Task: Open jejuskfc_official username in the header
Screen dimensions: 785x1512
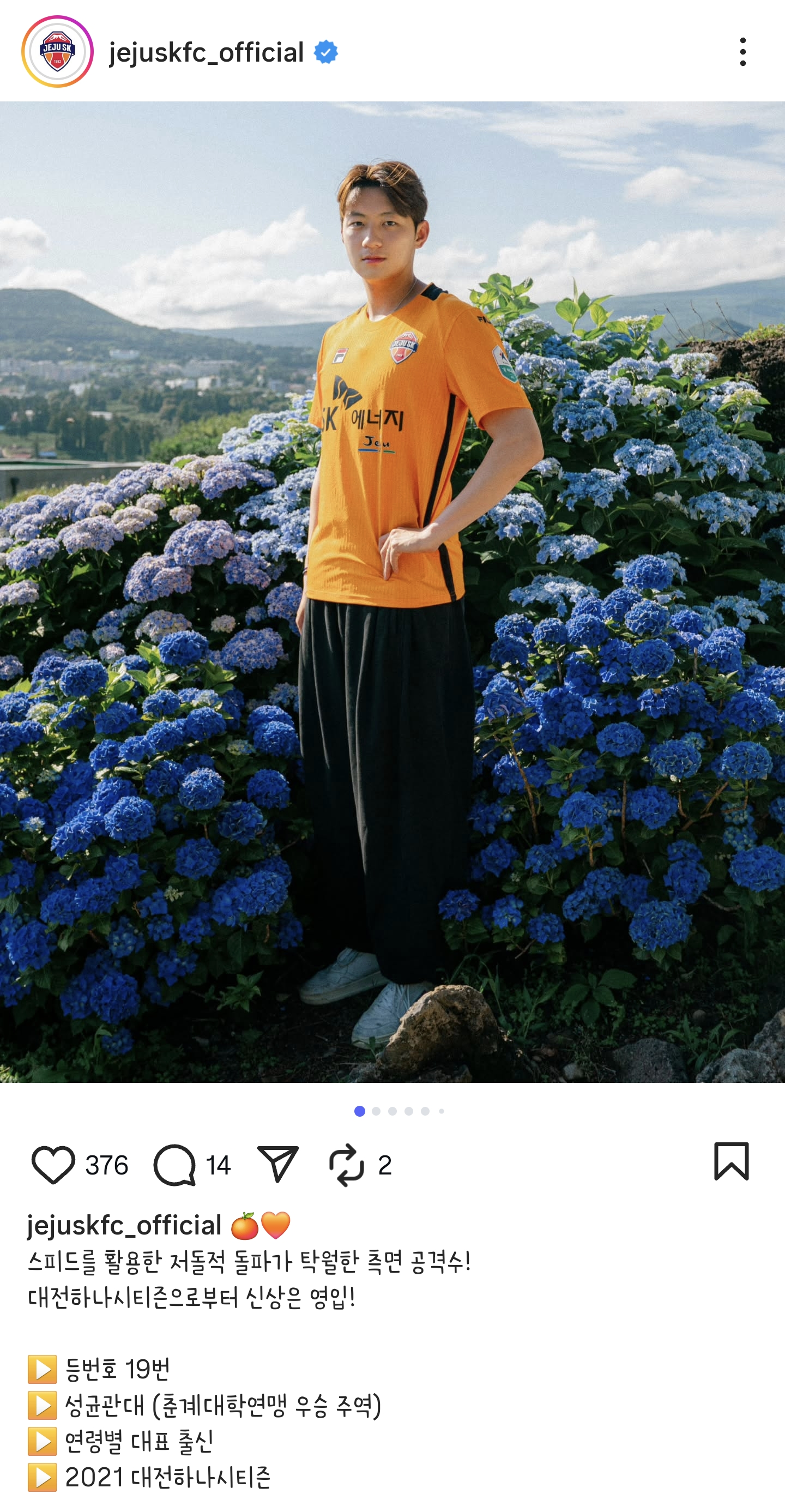Action: click(x=207, y=52)
